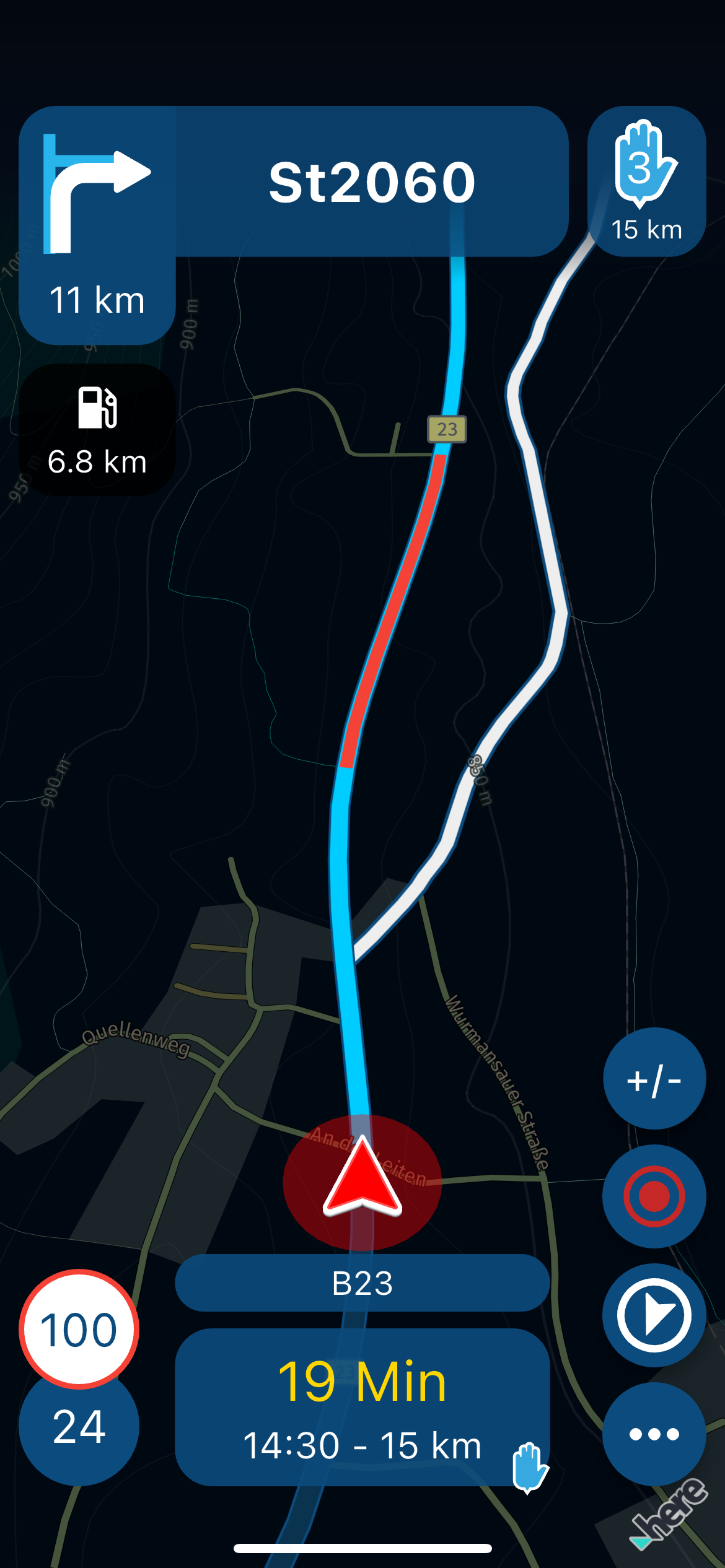Open the three-dot more options menu
The height and width of the screenshot is (1568, 725).
click(x=654, y=1433)
